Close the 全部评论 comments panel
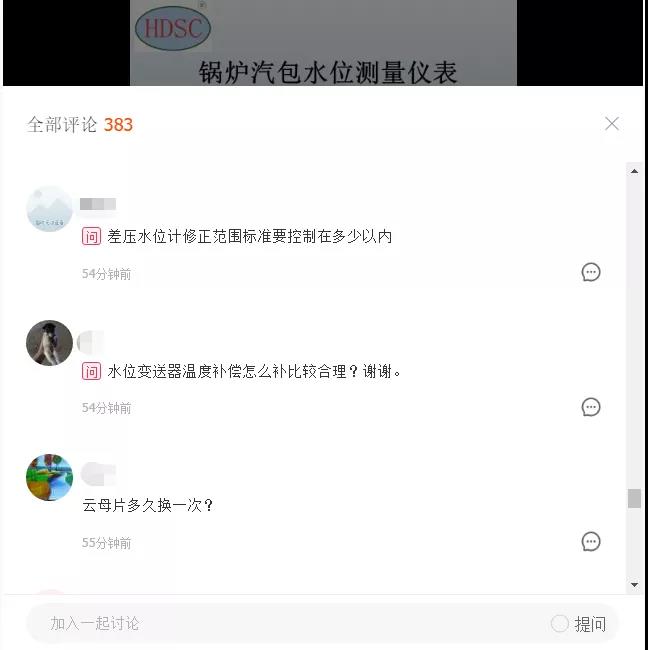 tap(612, 124)
